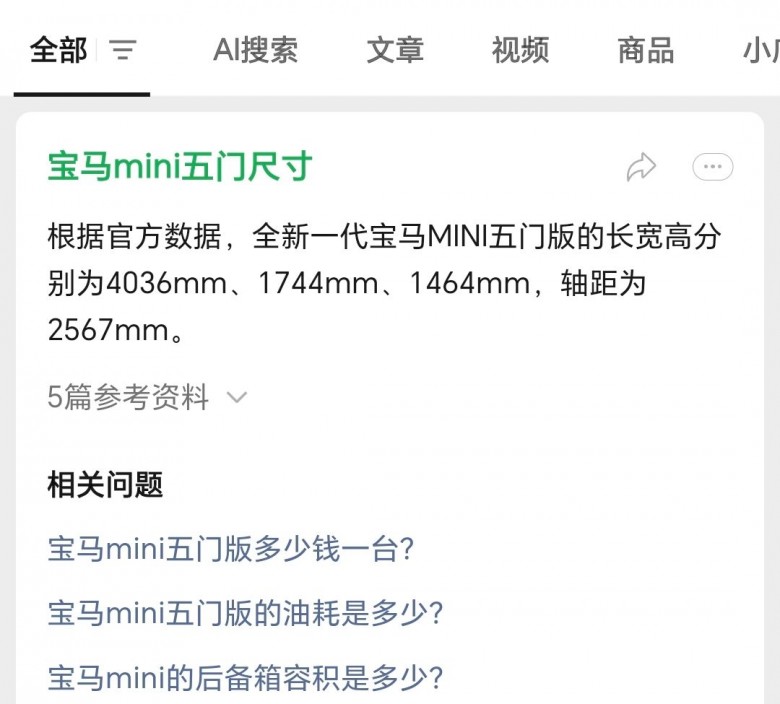
Task: Open question 宝马mini的后备箱容积是多少
Action: click(246, 677)
